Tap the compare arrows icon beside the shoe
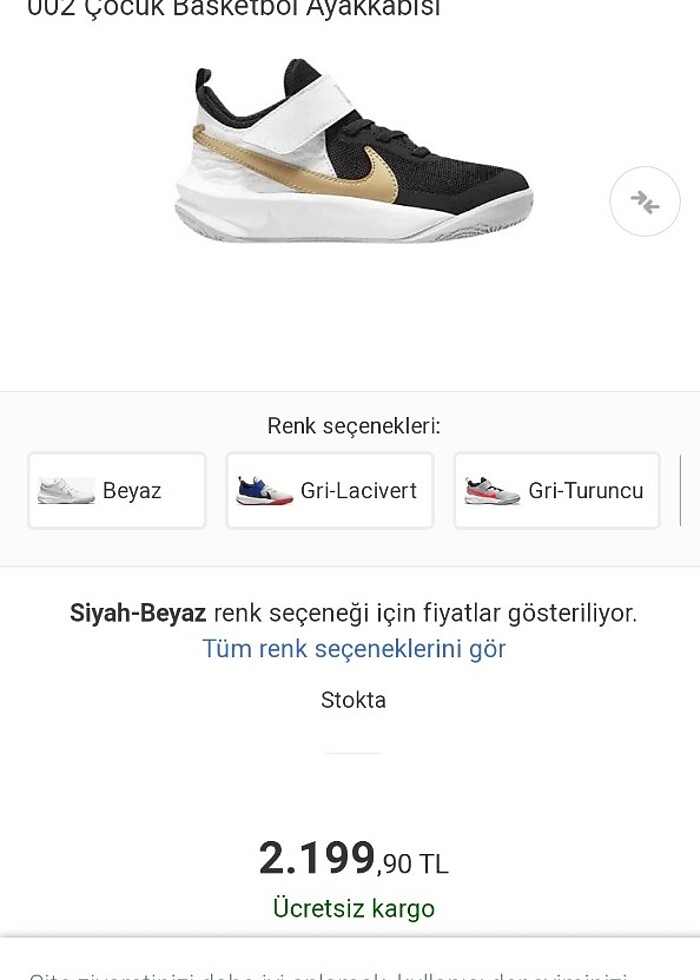The width and height of the screenshot is (700, 980). 645,202
